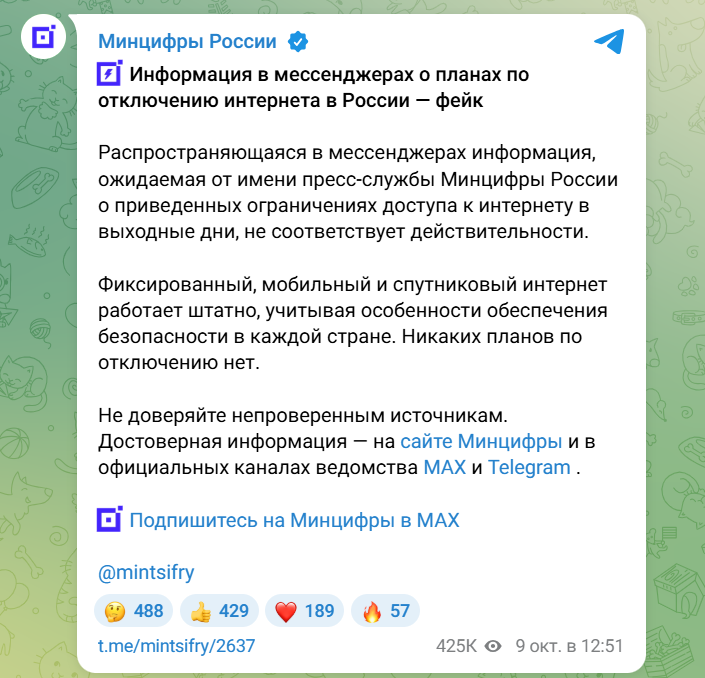Open the Минцифры России channel name
Screen dimensions: 705x678
(187, 41)
